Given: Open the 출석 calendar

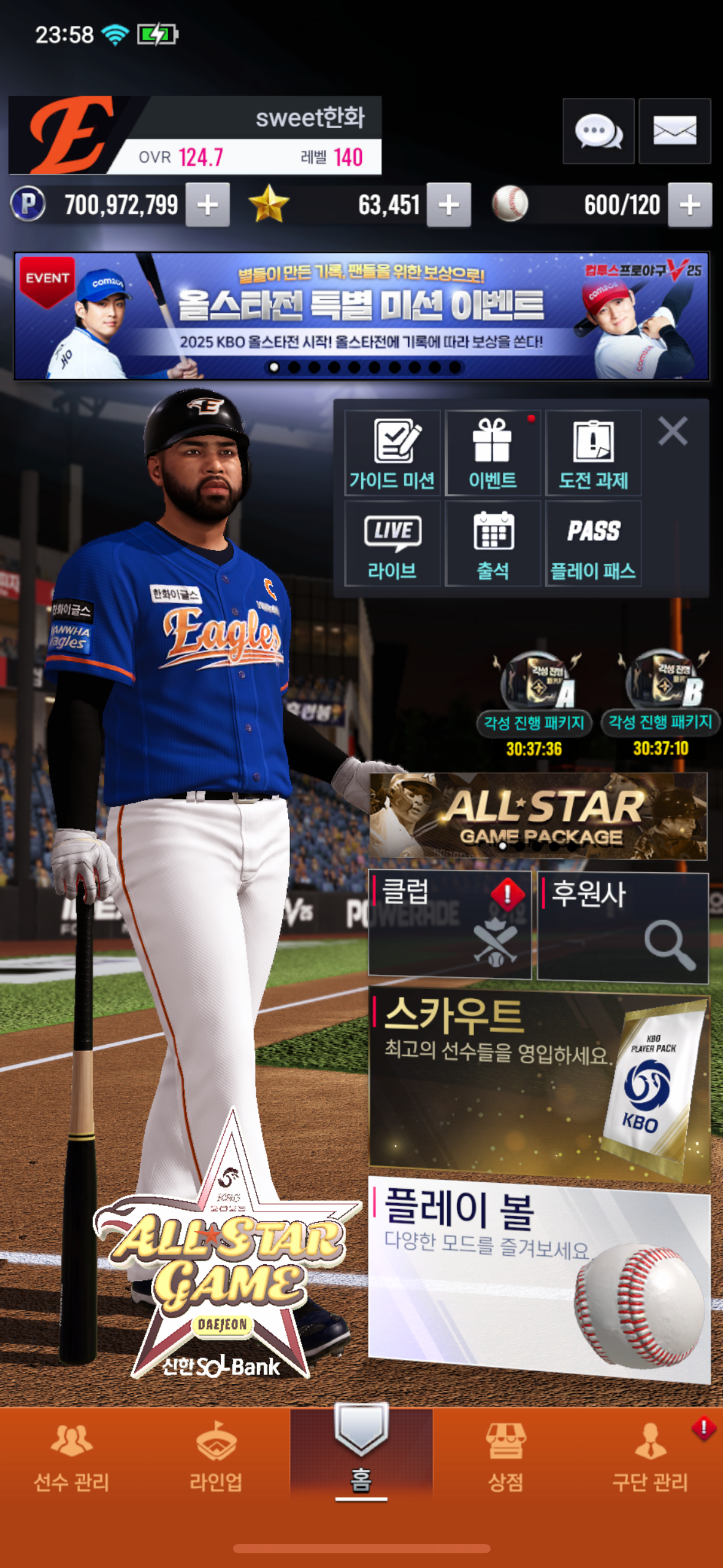Looking at the screenshot, I should tap(493, 544).
